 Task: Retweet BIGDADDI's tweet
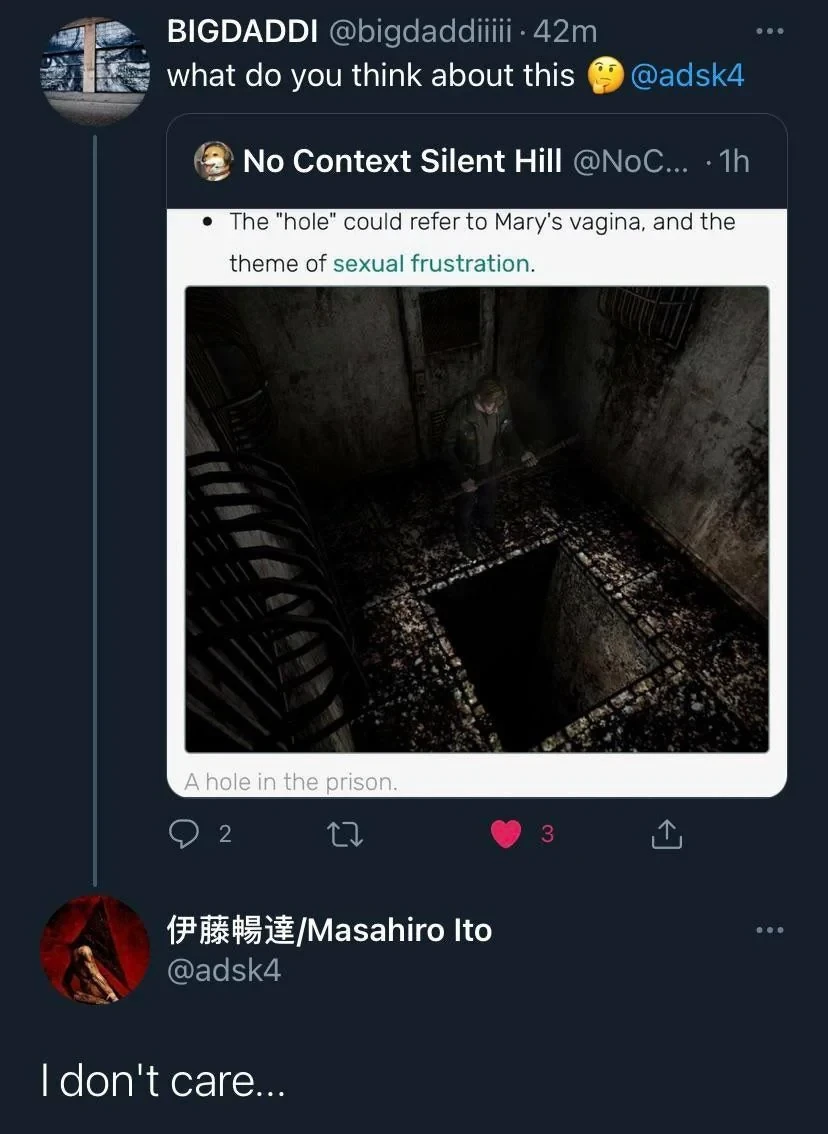[345, 834]
